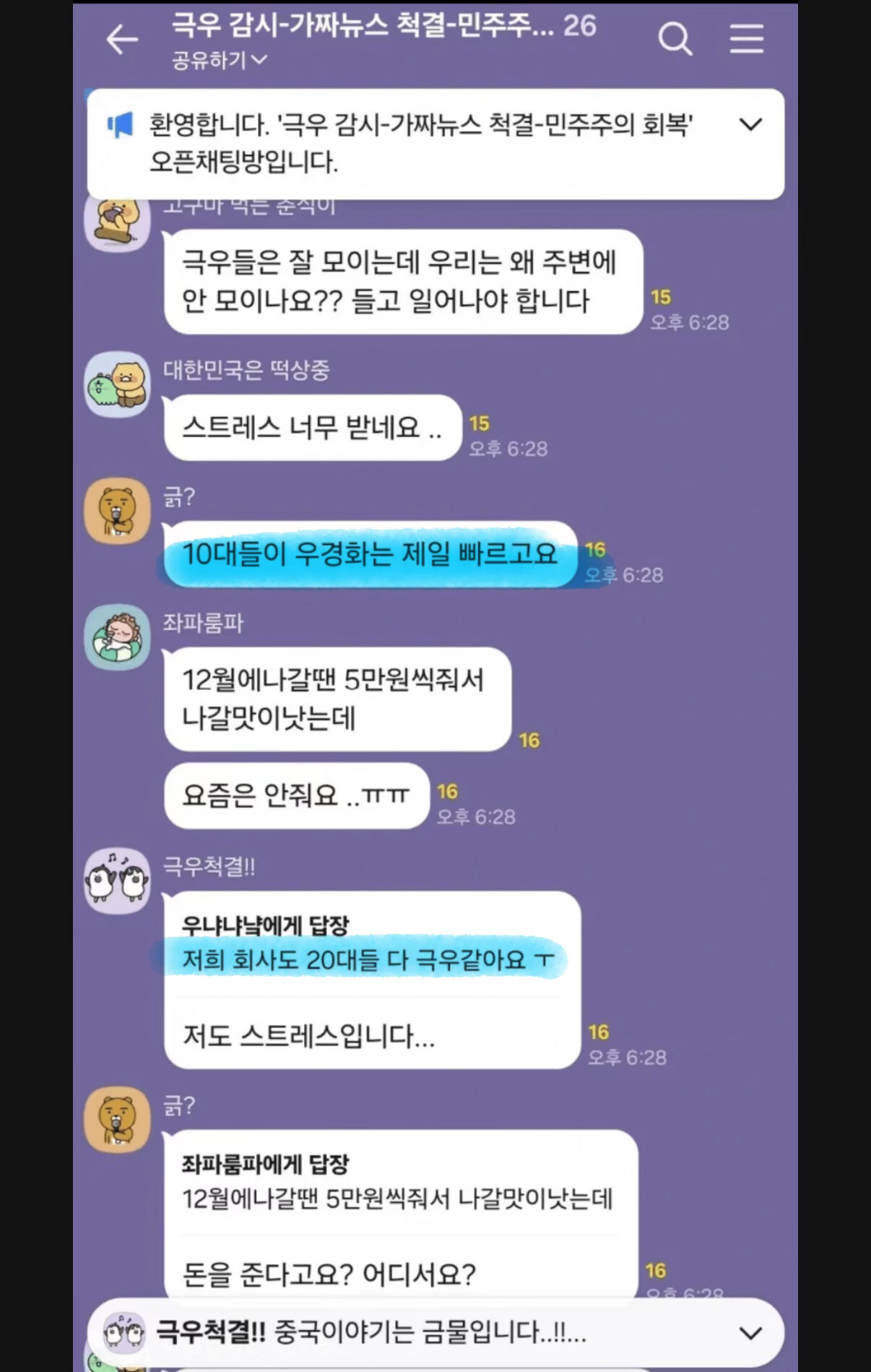Open profile of 긁? above 10대들이 message
Viewport: 871px width, 1372px height.
(x=118, y=511)
